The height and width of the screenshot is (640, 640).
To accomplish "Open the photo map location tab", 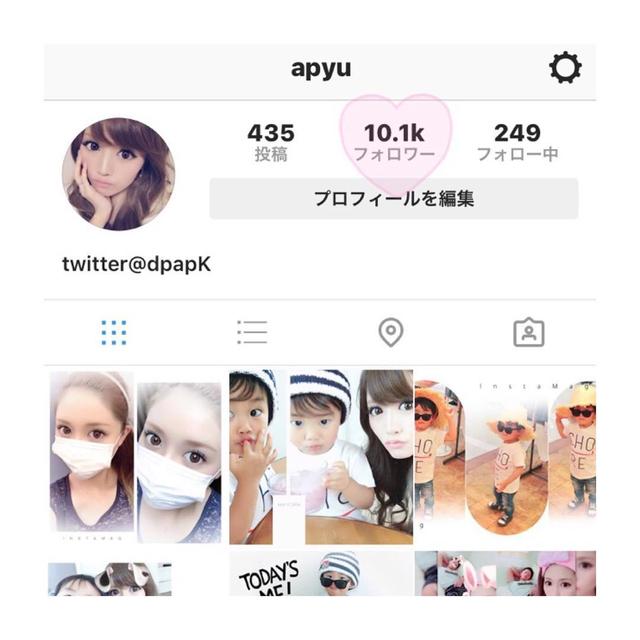I will pos(391,332).
